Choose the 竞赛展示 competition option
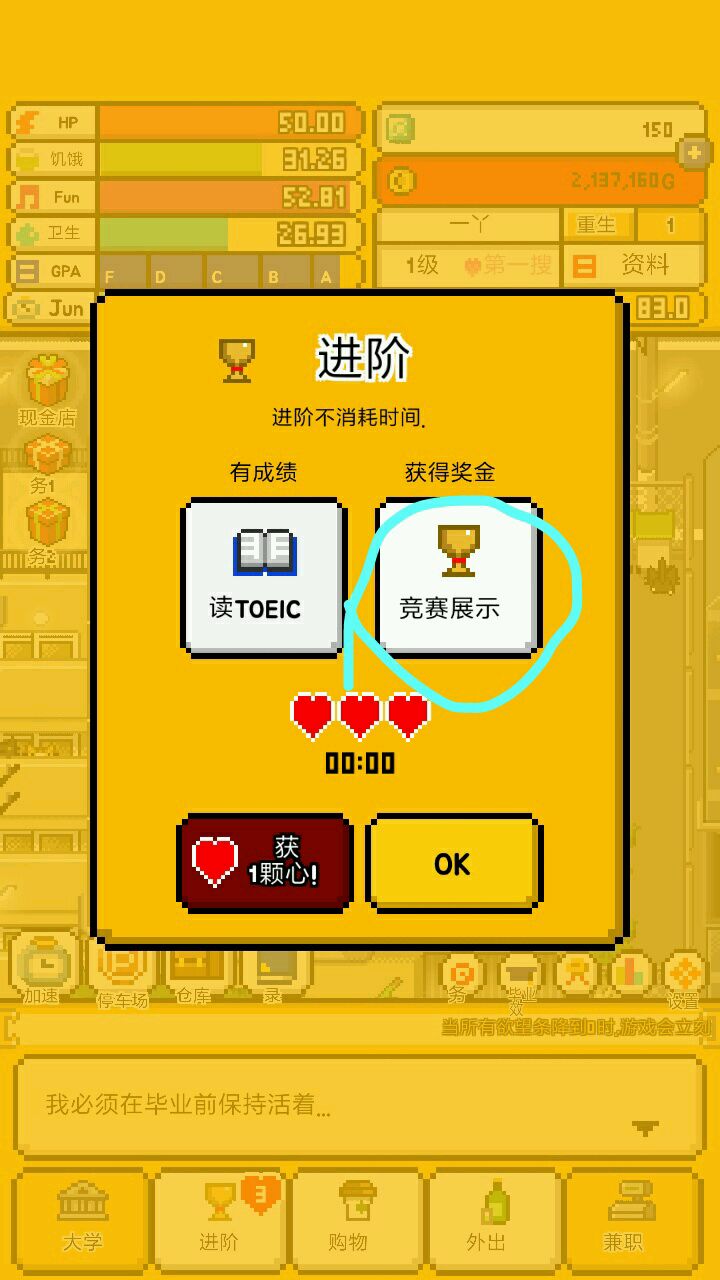The image size is (720, 1280). tap(458, 577)
